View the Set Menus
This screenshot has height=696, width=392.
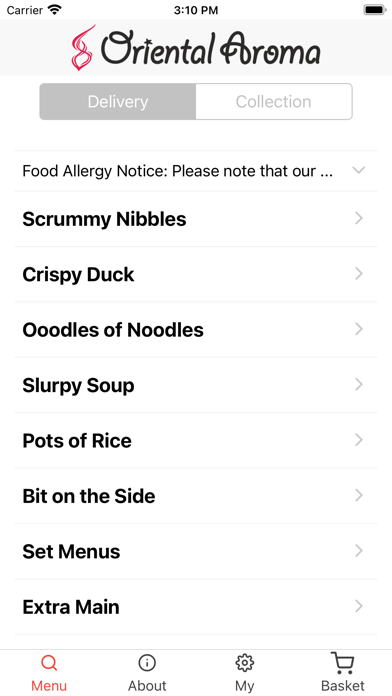[196, 551]
